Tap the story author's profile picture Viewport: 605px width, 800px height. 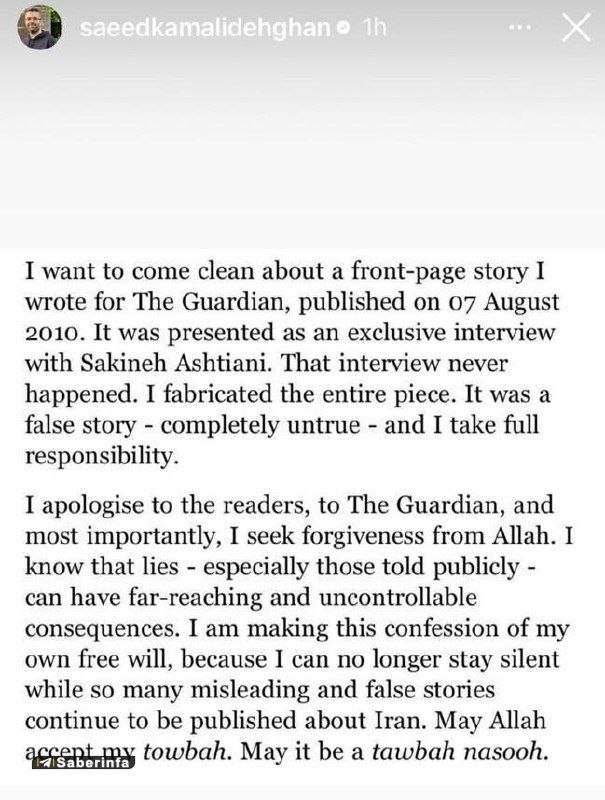[x=40, y=28]
